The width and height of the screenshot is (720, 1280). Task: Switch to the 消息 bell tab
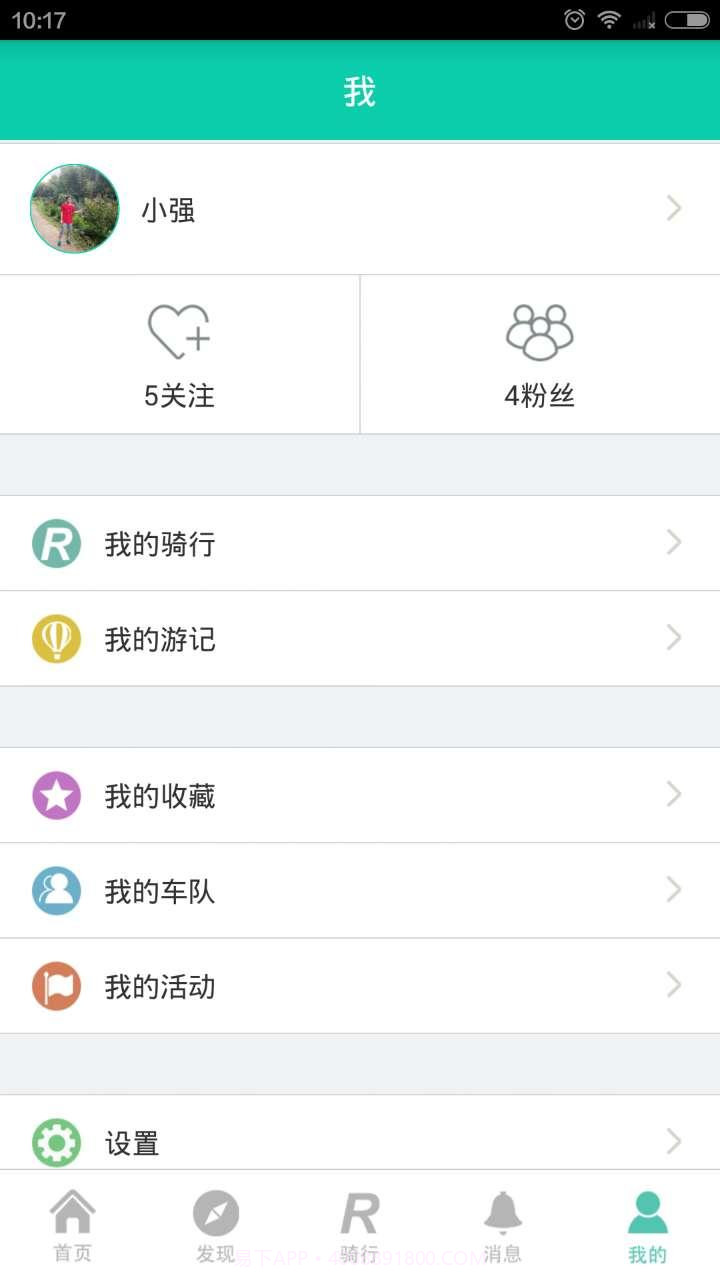pos(504,1220)
